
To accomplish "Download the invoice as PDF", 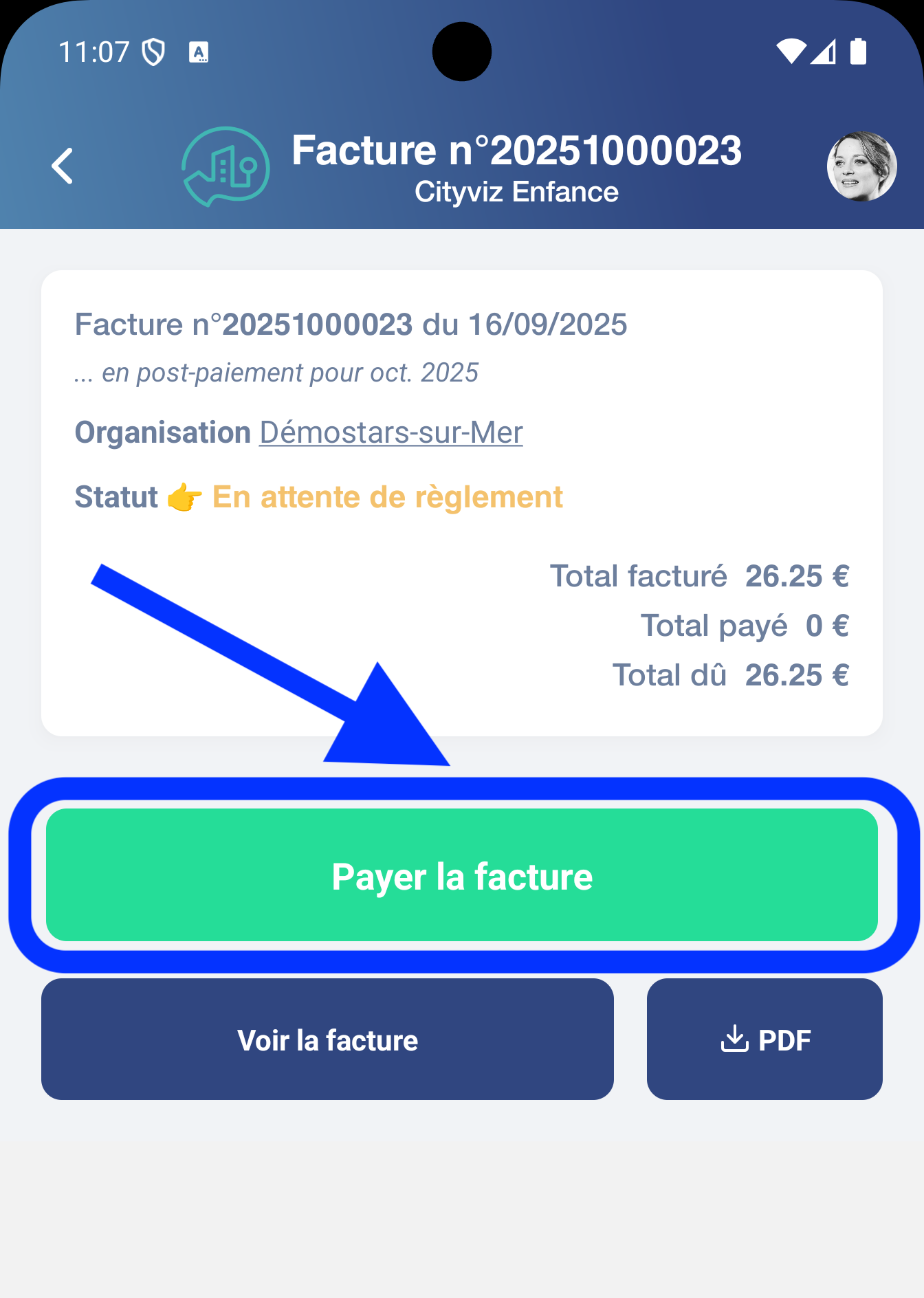I will (764, 1039).
